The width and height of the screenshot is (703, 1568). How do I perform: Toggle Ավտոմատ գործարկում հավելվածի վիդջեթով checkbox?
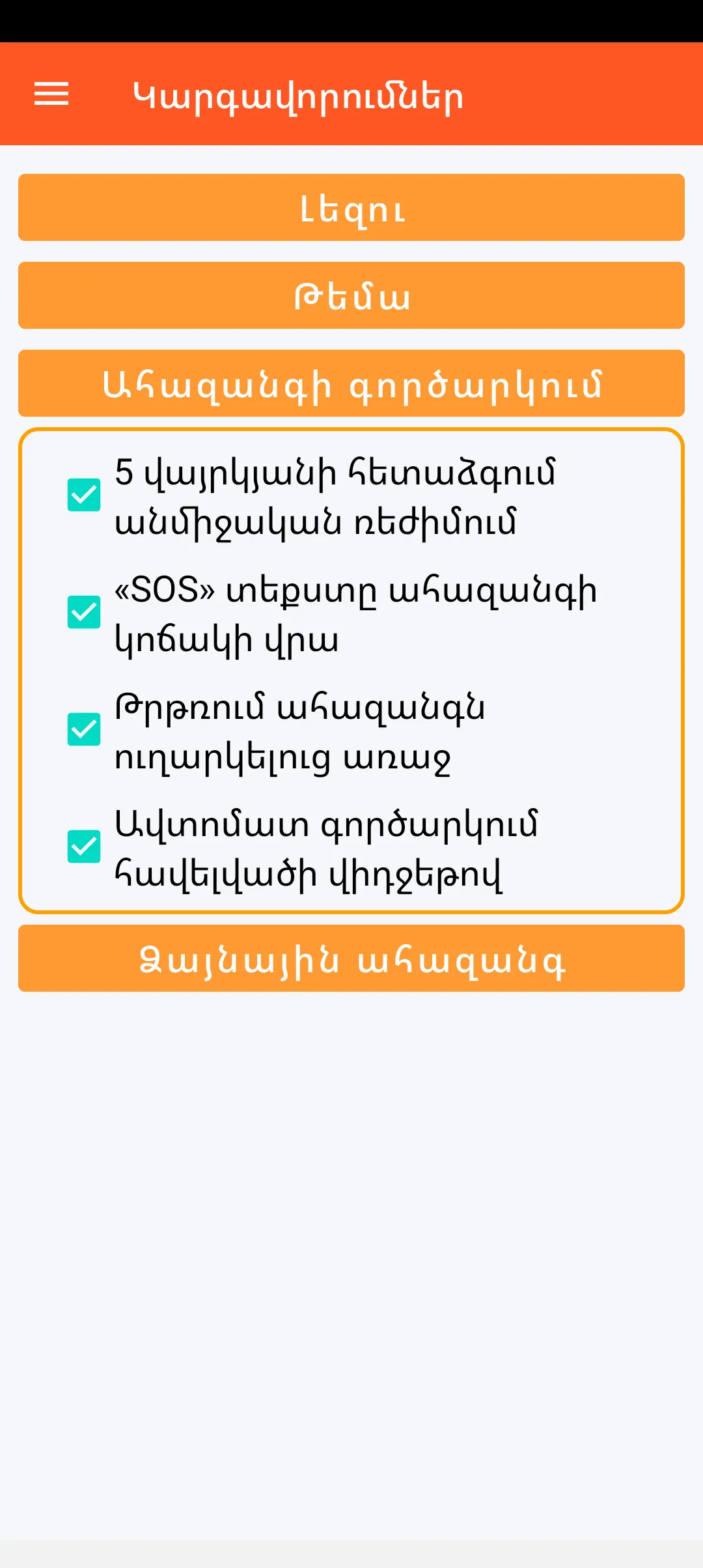[x=84, y=847]
